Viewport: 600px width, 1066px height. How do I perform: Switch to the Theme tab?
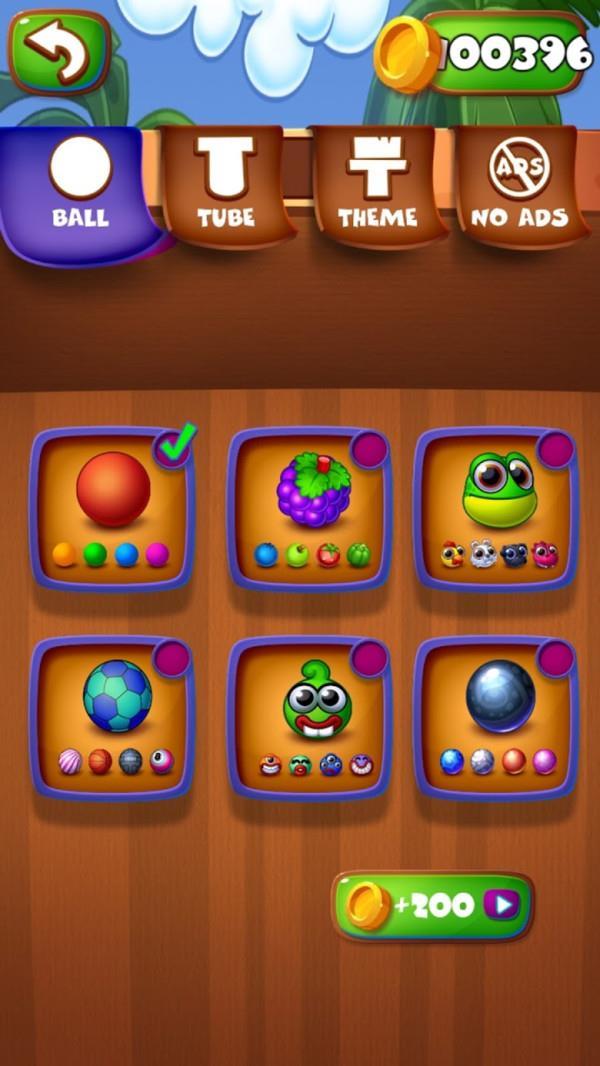point(377,186)
